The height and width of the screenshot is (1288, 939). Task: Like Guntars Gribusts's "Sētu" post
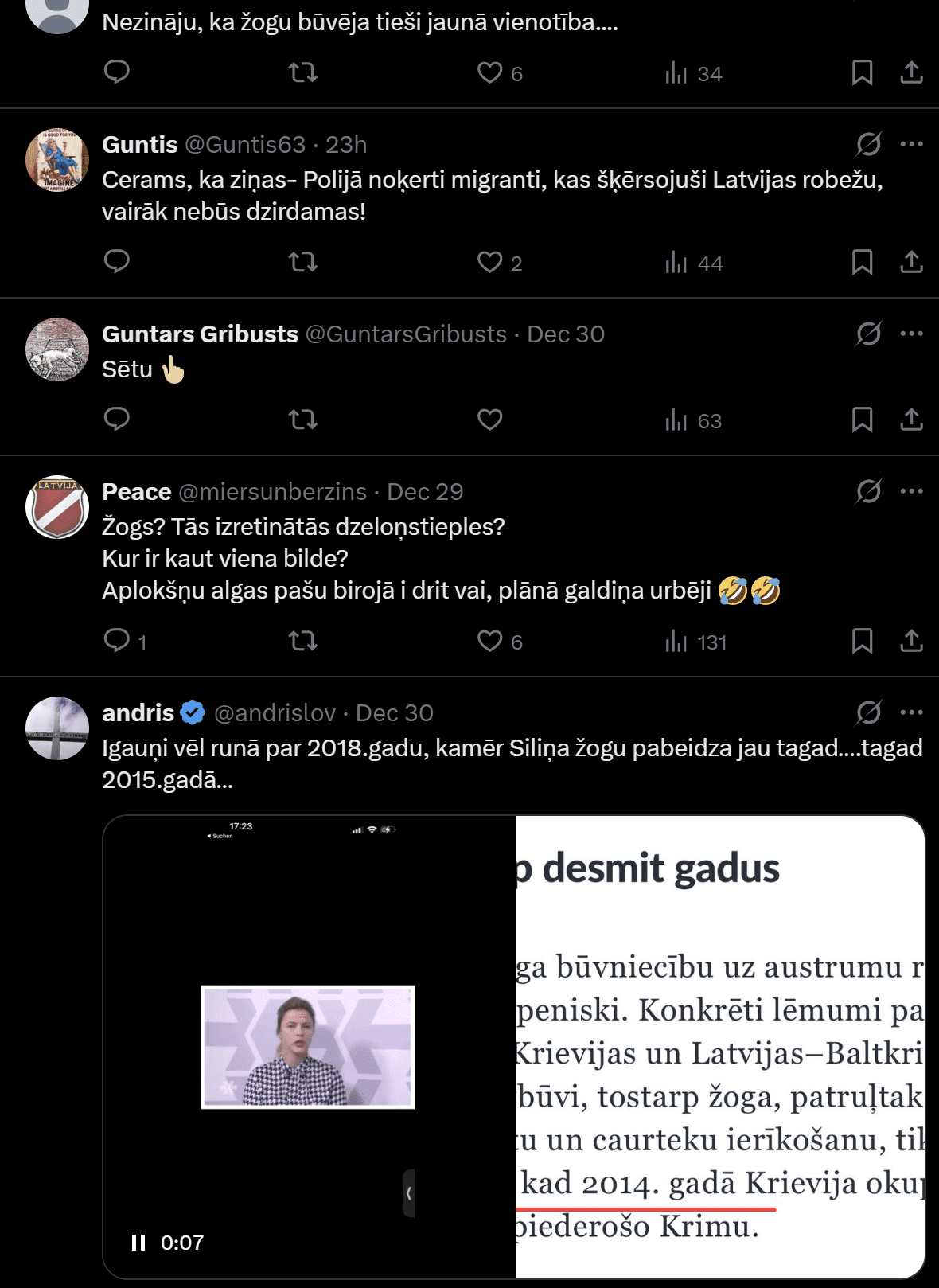point(489,420)
